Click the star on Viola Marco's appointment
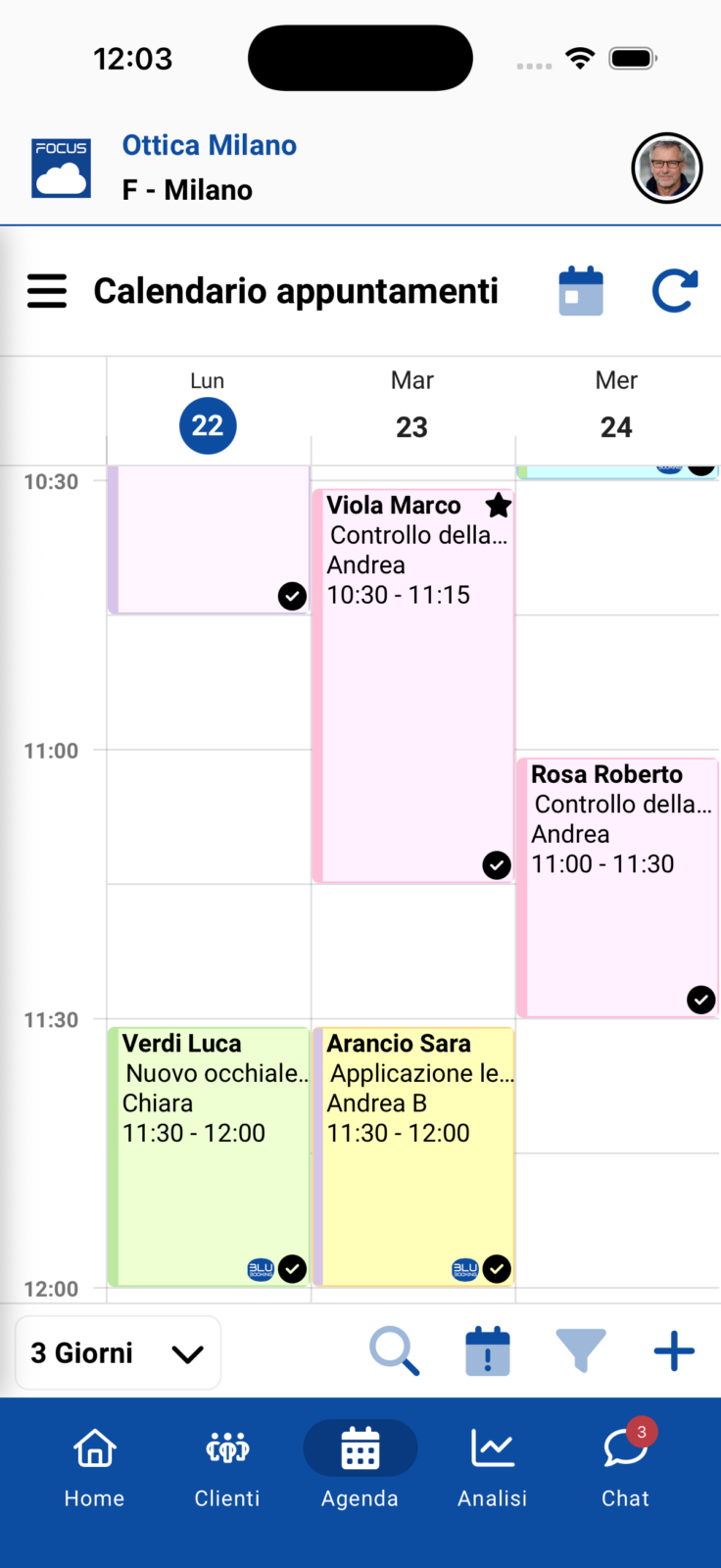This screenshot has width=721, height=1568. (499, 505)
